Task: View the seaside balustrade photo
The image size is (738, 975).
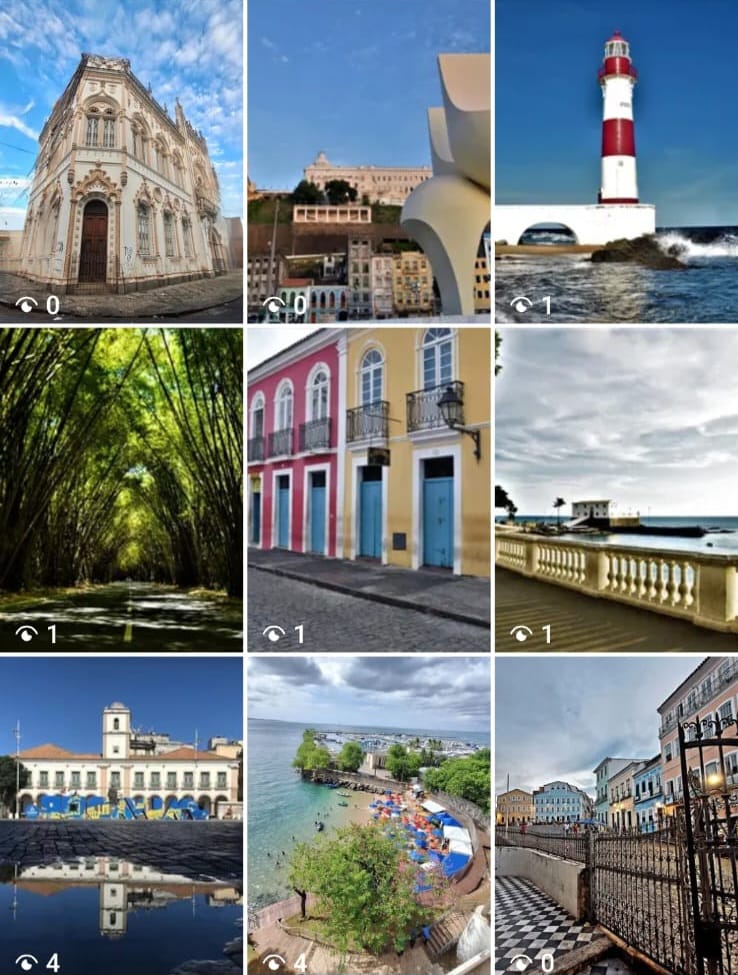Action: pyautogui.click(x=616, y=489)
